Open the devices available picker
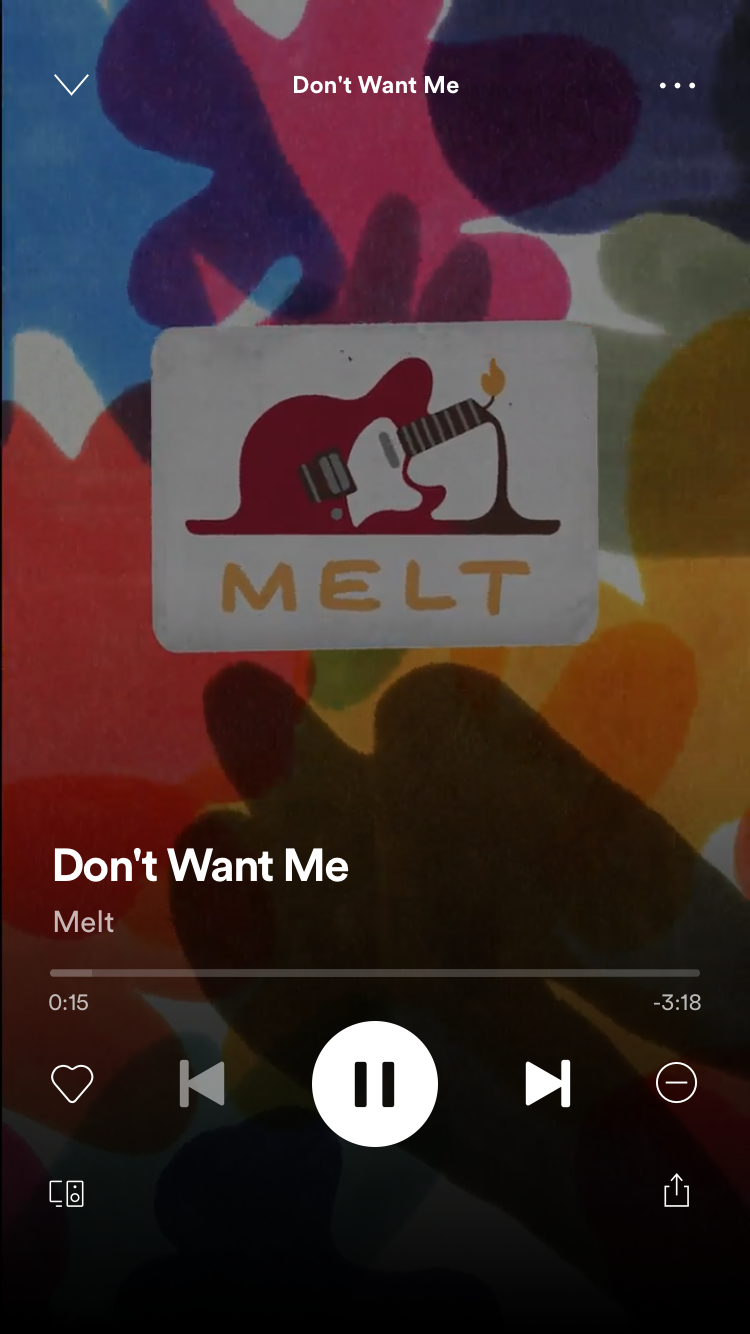750x1334 pixels. pos(67,1193)
